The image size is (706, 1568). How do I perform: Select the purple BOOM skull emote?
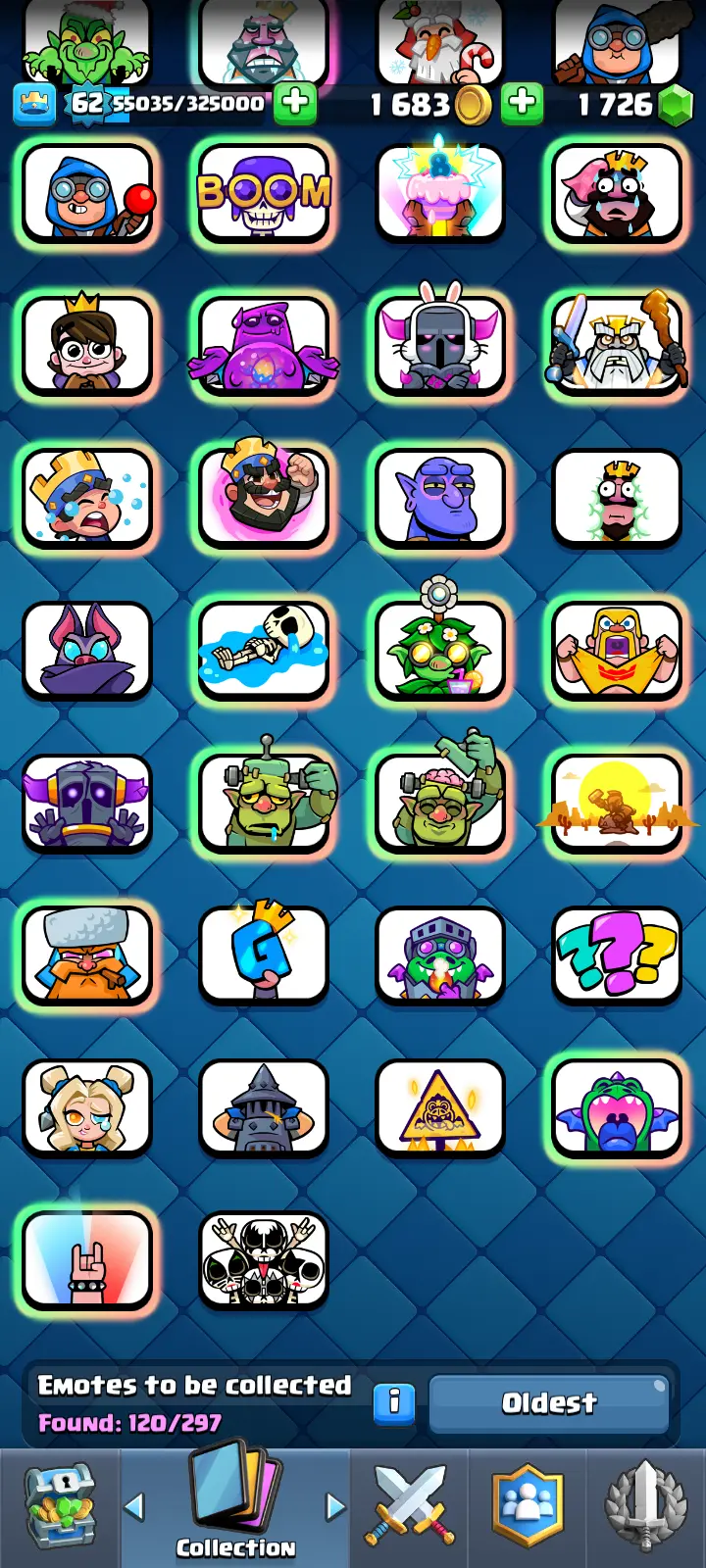coord(264,193)
